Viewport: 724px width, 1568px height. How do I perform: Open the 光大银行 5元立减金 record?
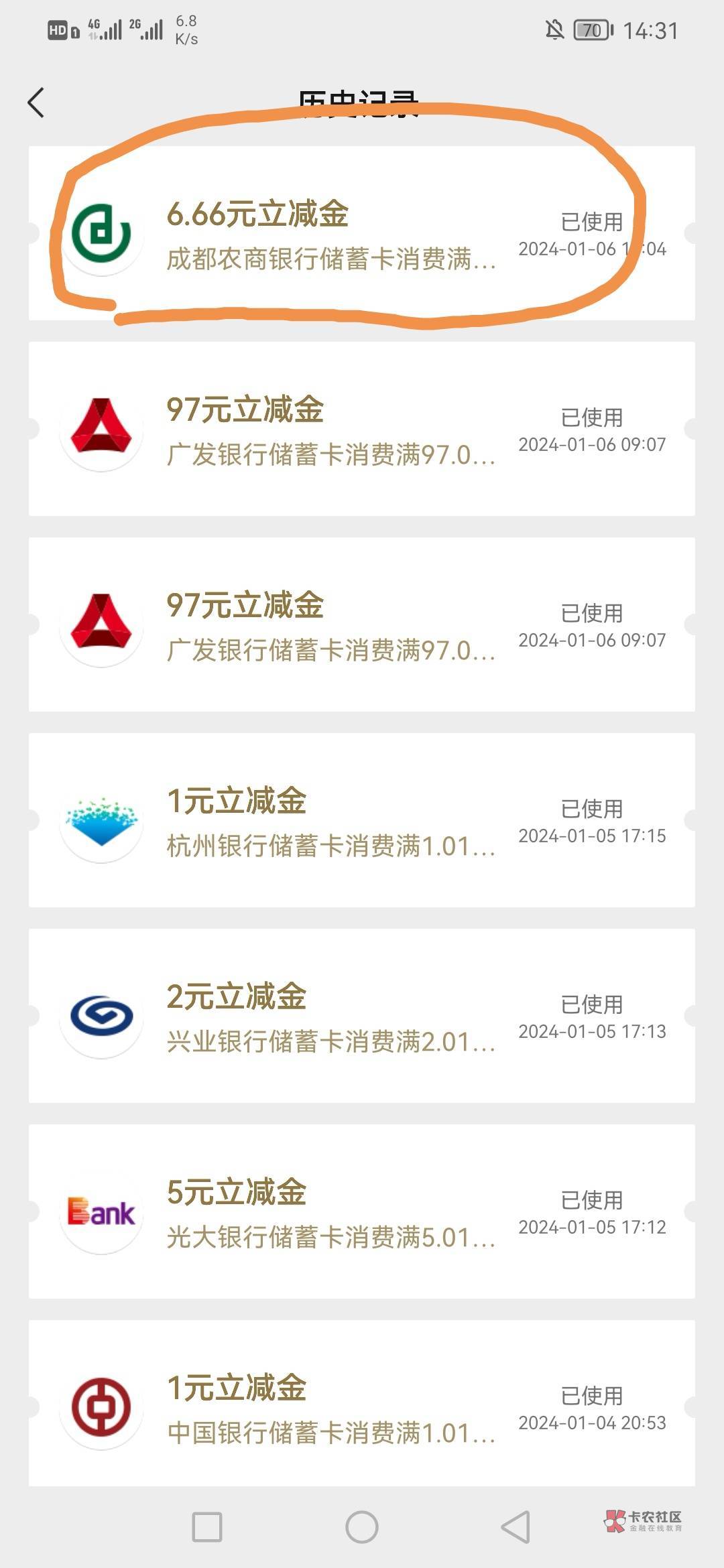[x=361, y=1212]
